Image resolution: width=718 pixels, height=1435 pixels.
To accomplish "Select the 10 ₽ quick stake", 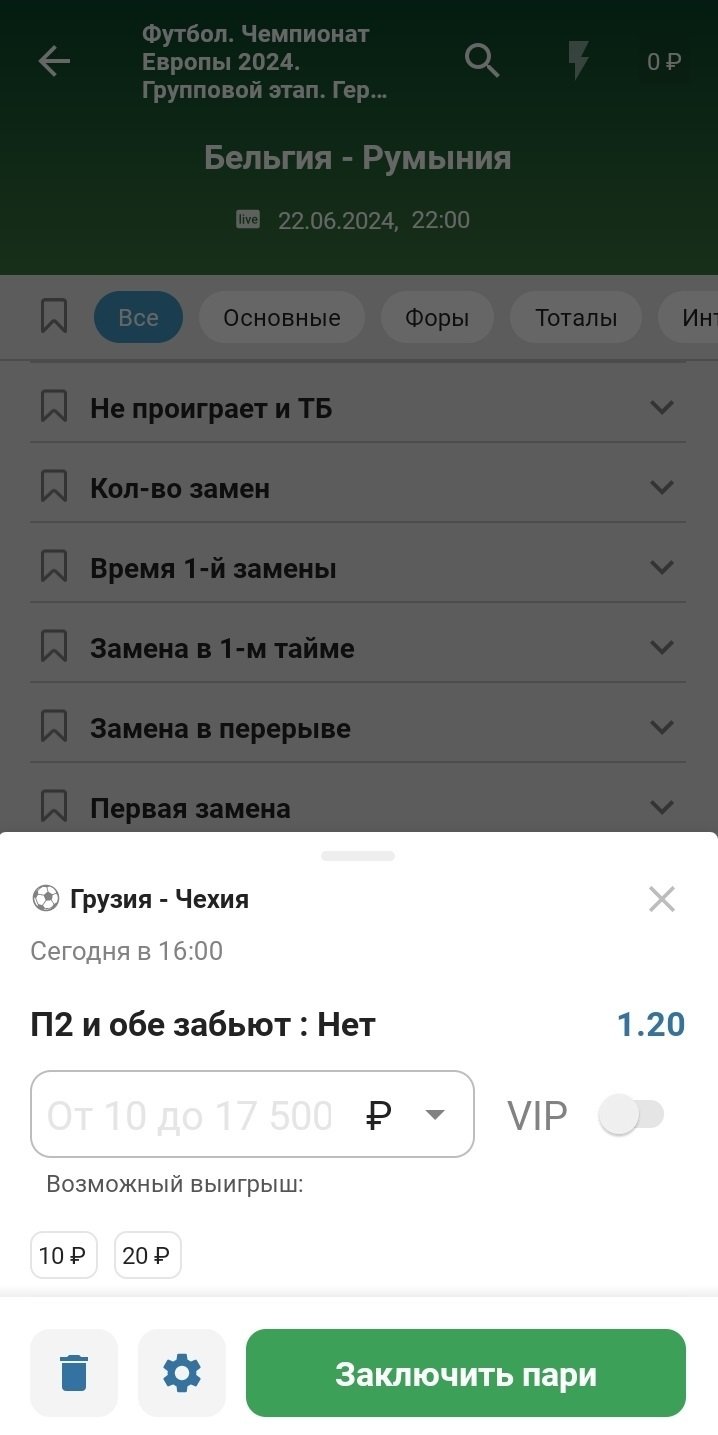I will click(63, 1255).
